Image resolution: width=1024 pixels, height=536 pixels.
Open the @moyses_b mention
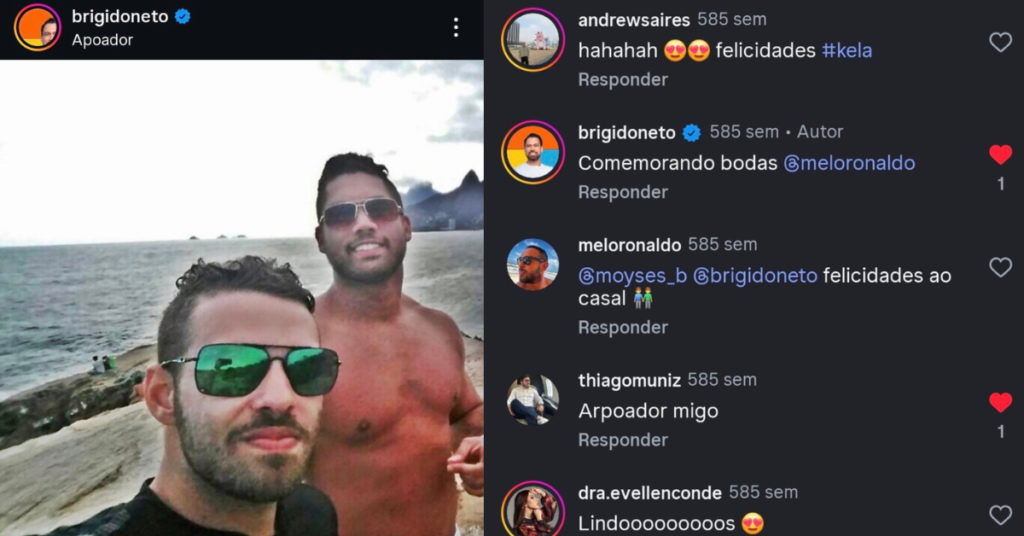(632, 275)
